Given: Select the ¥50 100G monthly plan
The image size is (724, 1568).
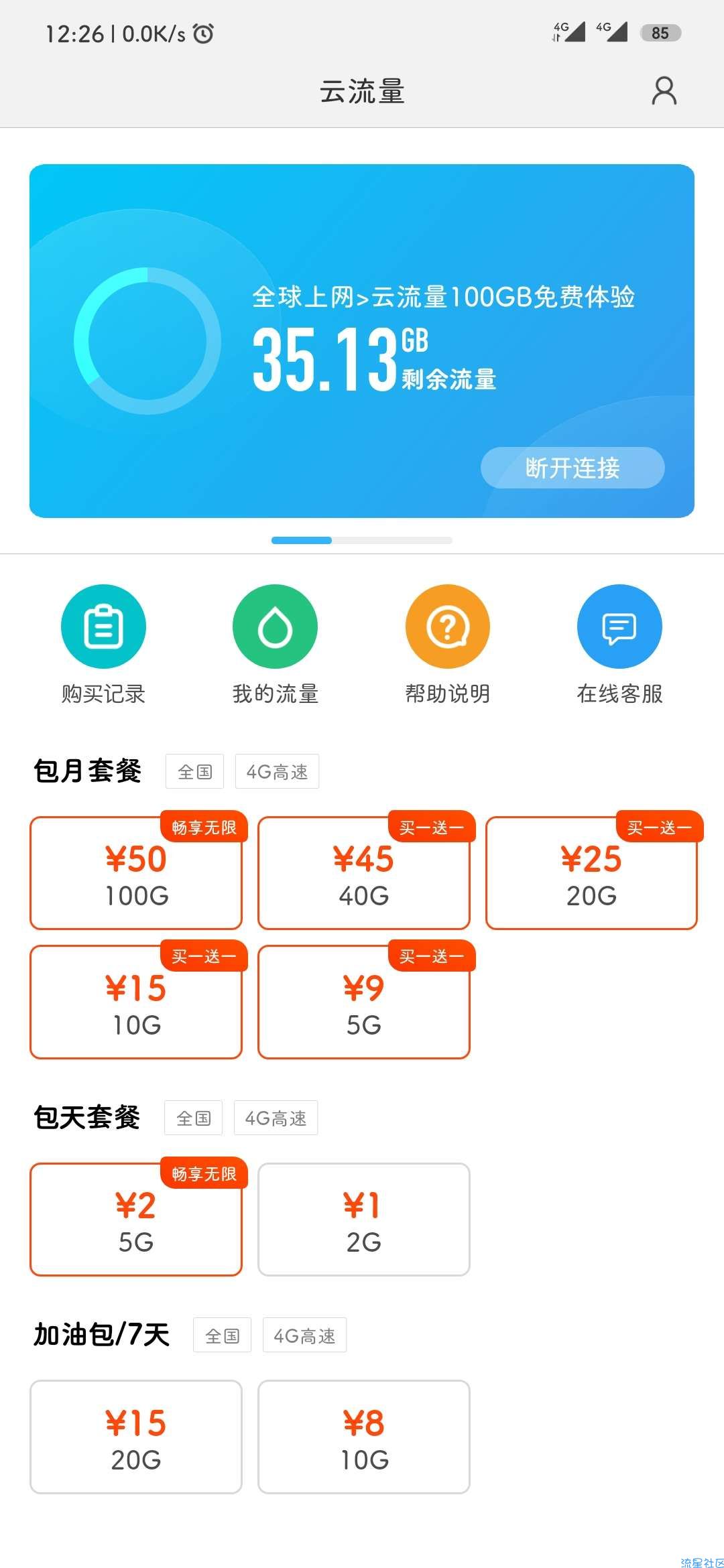Looking at the screenshot, I should 136,873.
